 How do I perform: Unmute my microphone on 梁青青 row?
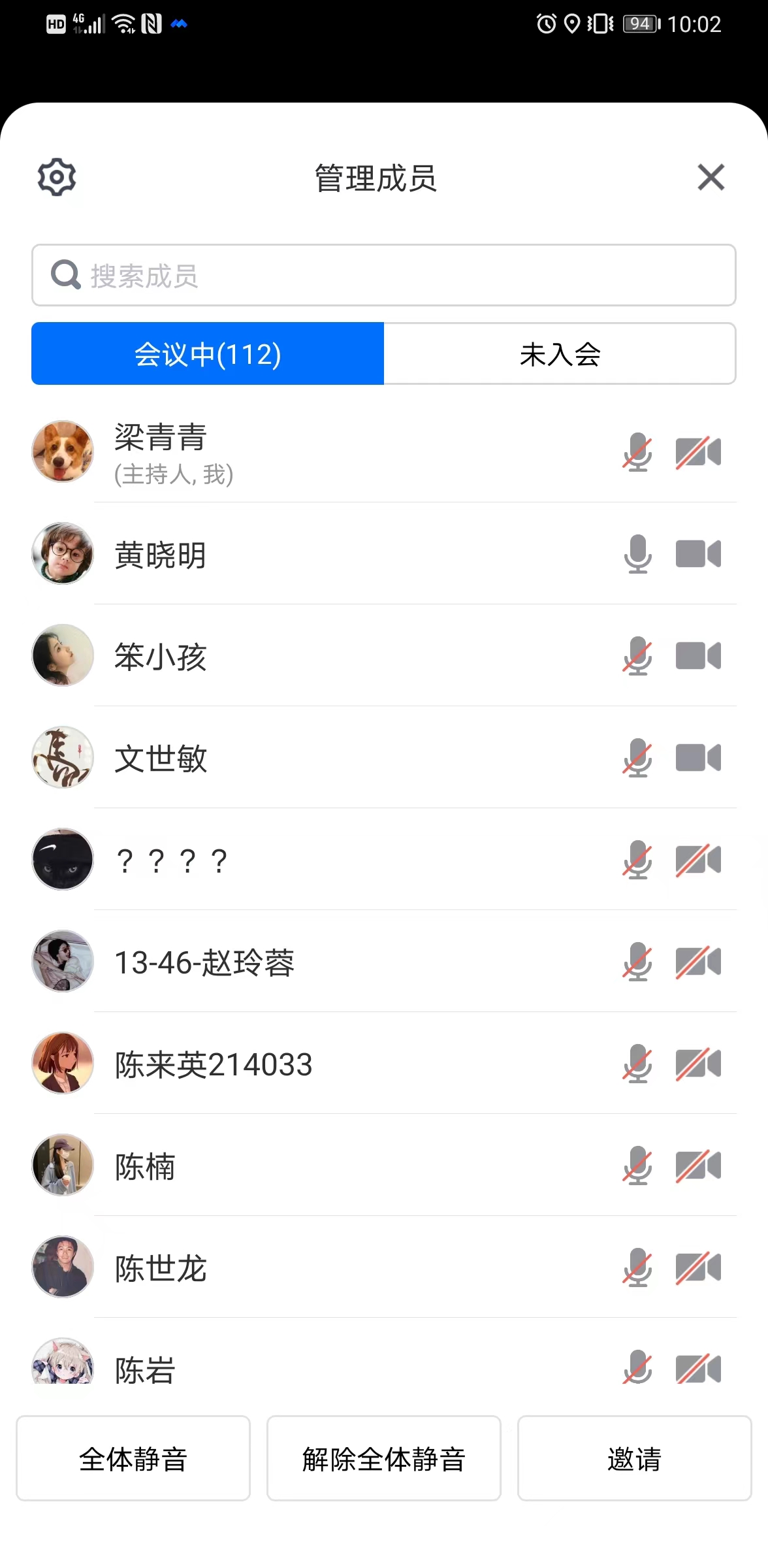click(x=637, y=452)
